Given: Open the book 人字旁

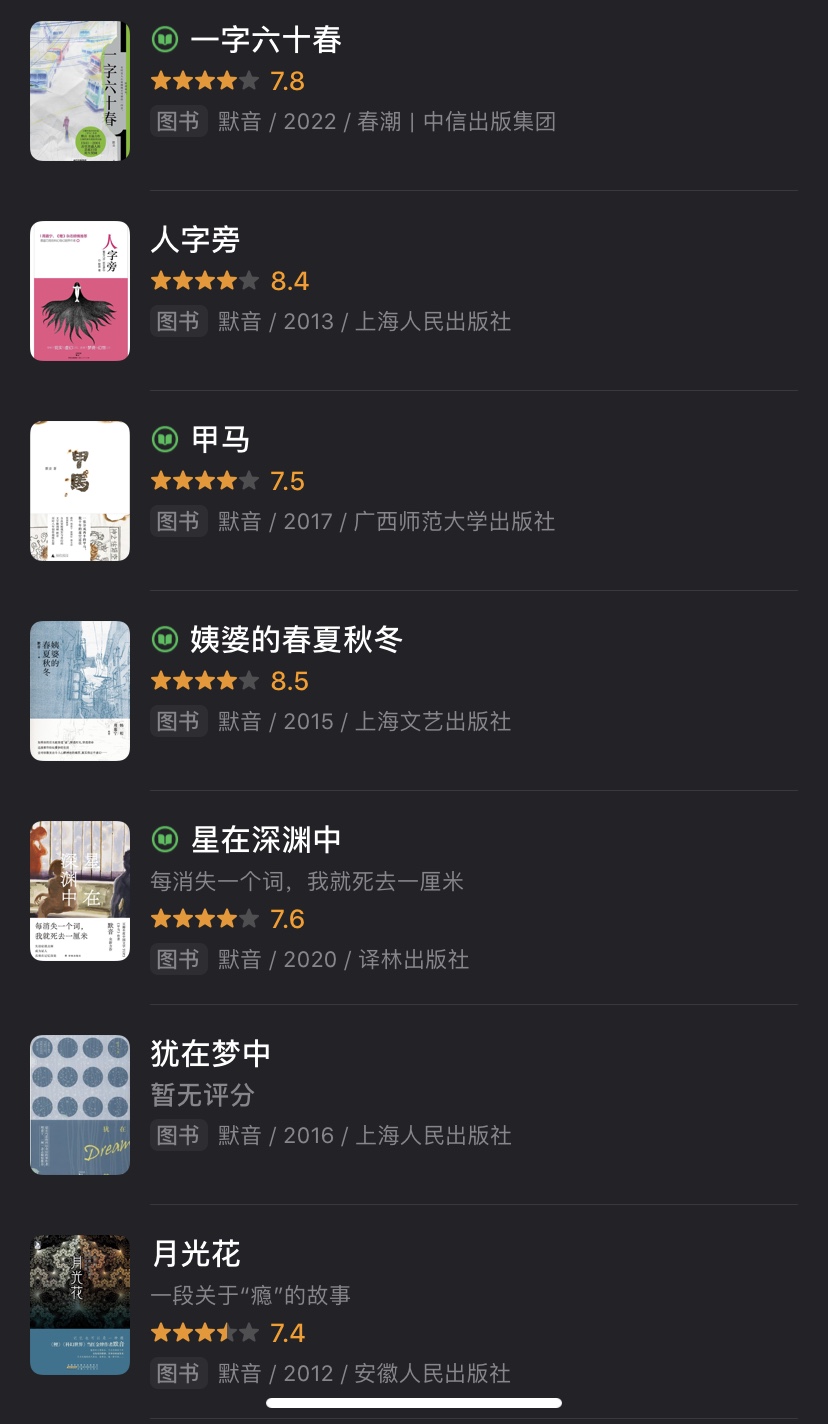Looking at the screenshot, I should point(196,240).
